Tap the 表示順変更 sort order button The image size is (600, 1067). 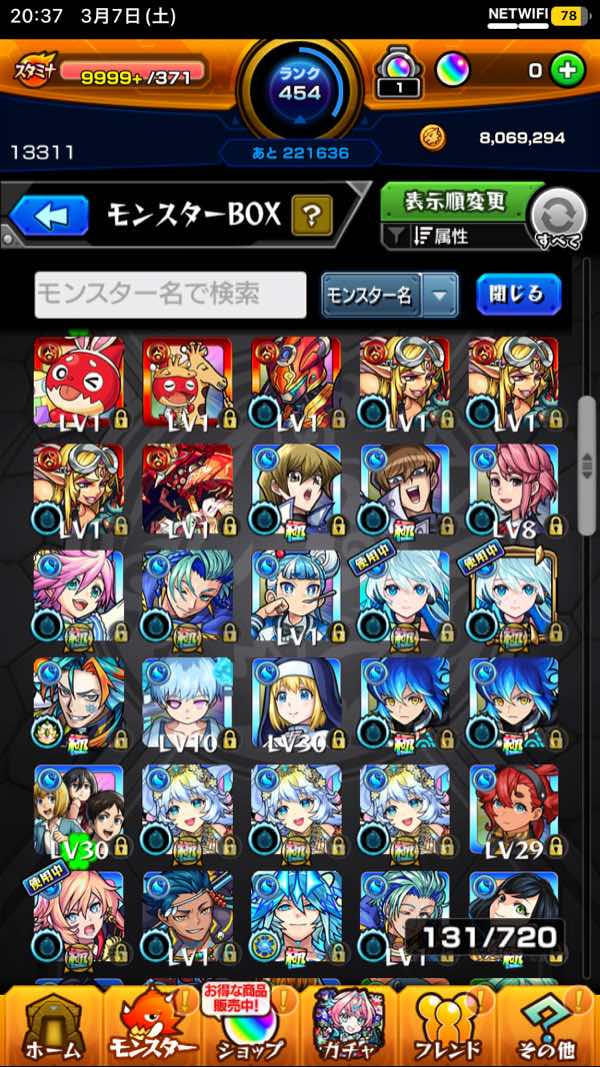click(455, 202)
